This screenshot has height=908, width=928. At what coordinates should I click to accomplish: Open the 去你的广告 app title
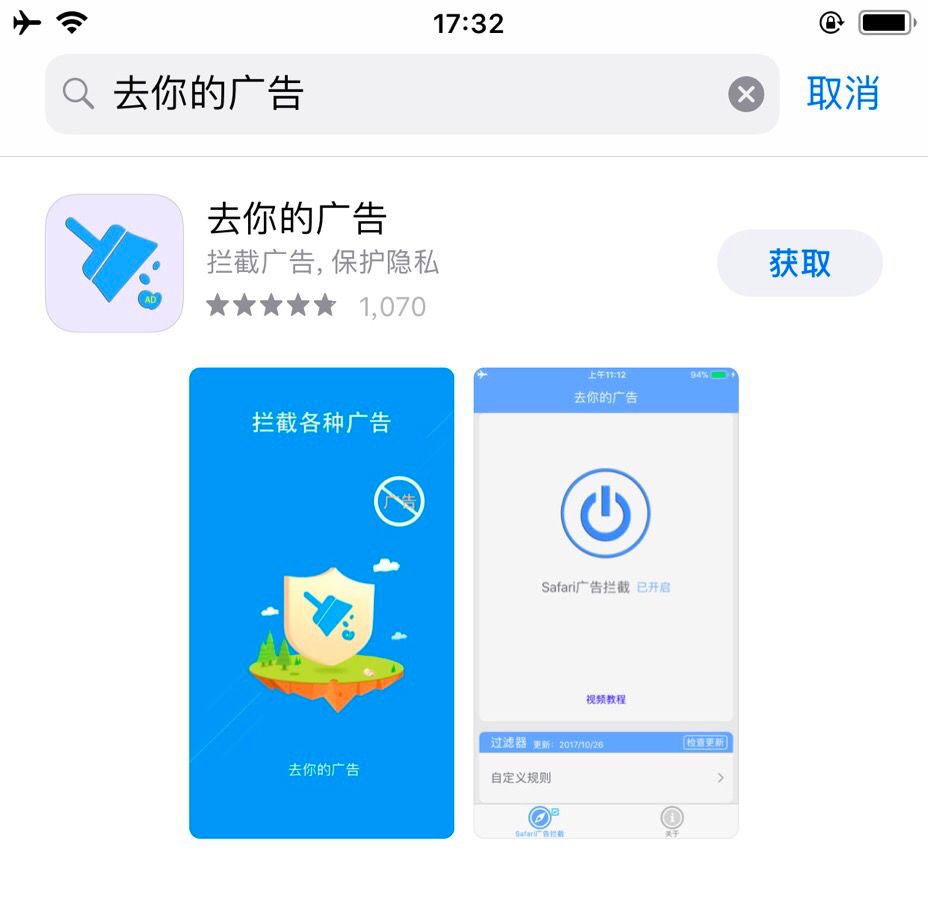[297, 218]
